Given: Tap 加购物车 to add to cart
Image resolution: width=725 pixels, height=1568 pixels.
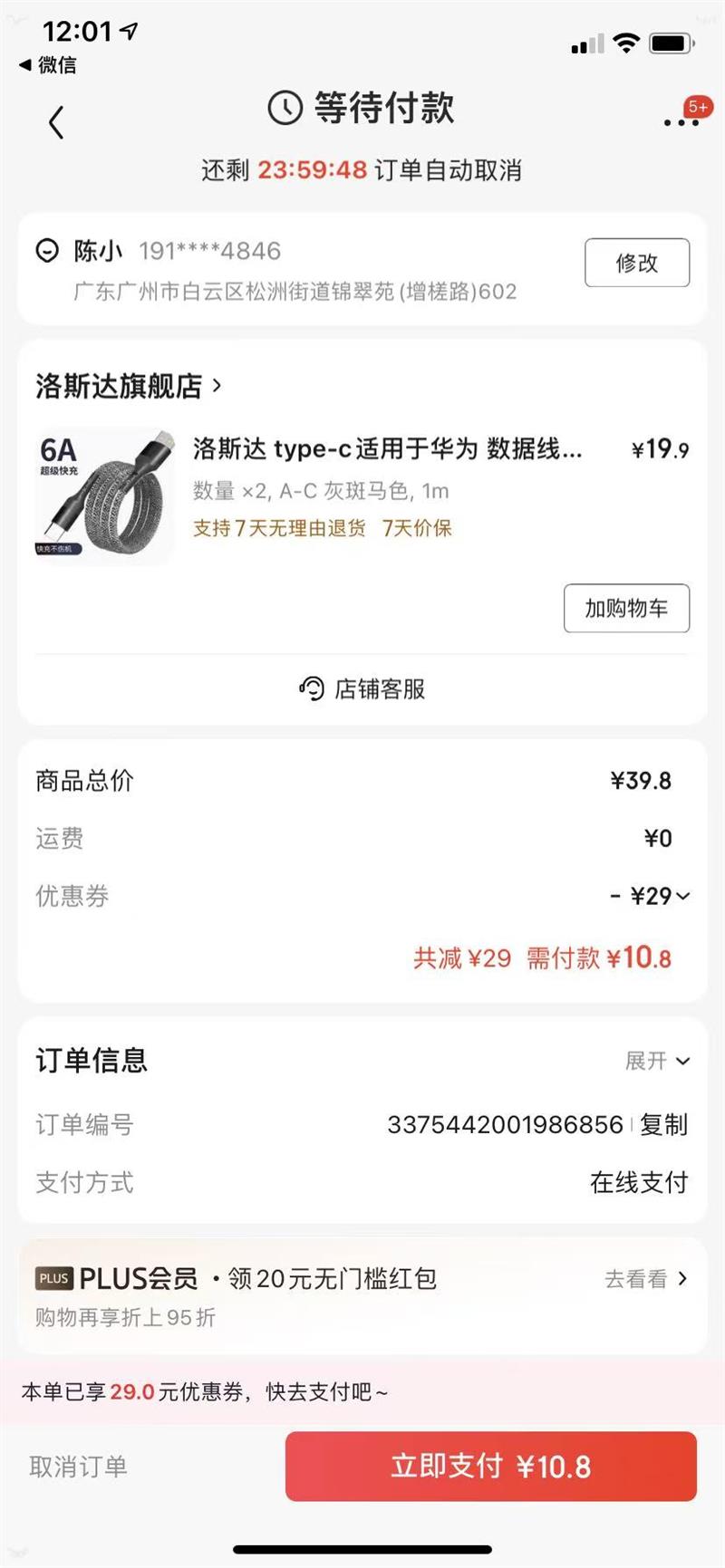Looking at the screenshot, I should [x=626, y=609].
